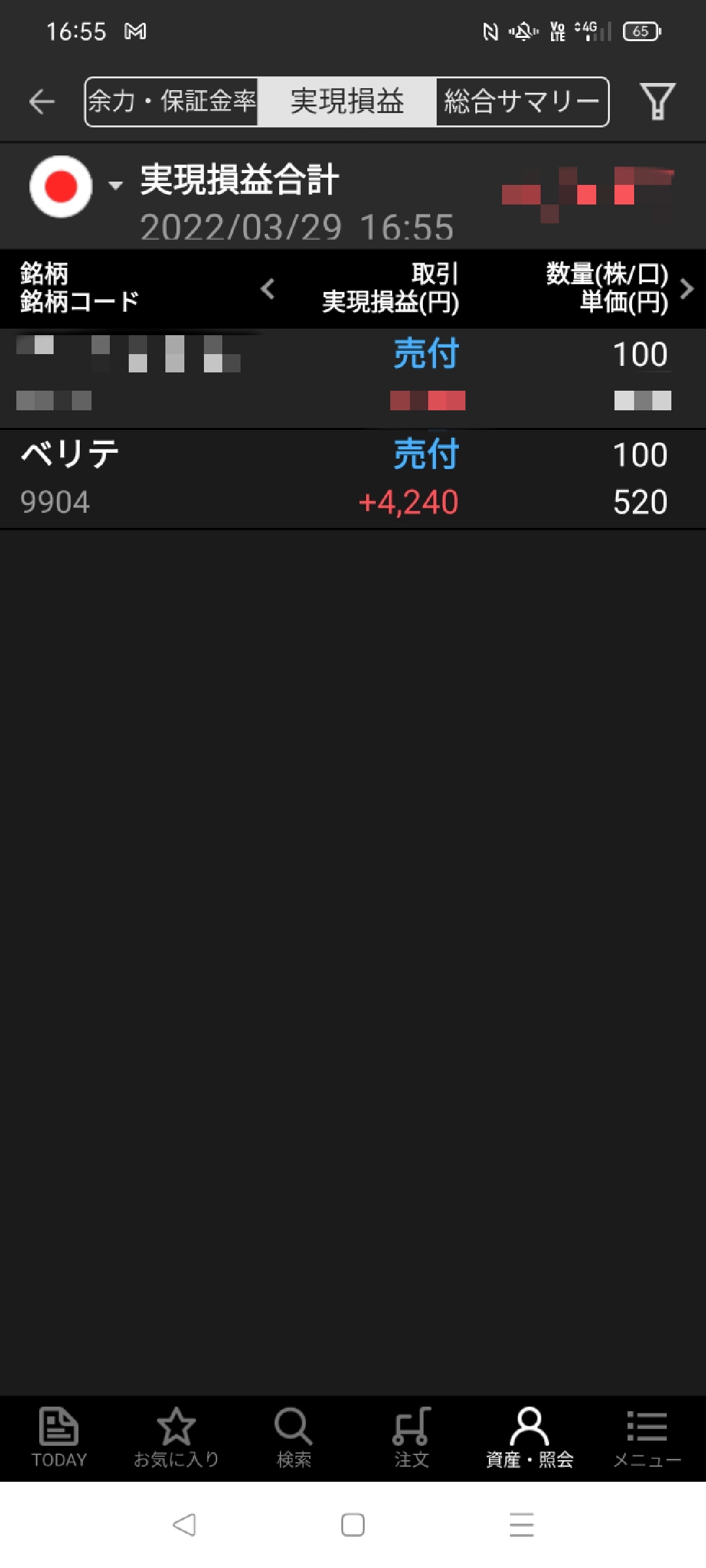Show previous columns with left chevron

pos(267,288)
